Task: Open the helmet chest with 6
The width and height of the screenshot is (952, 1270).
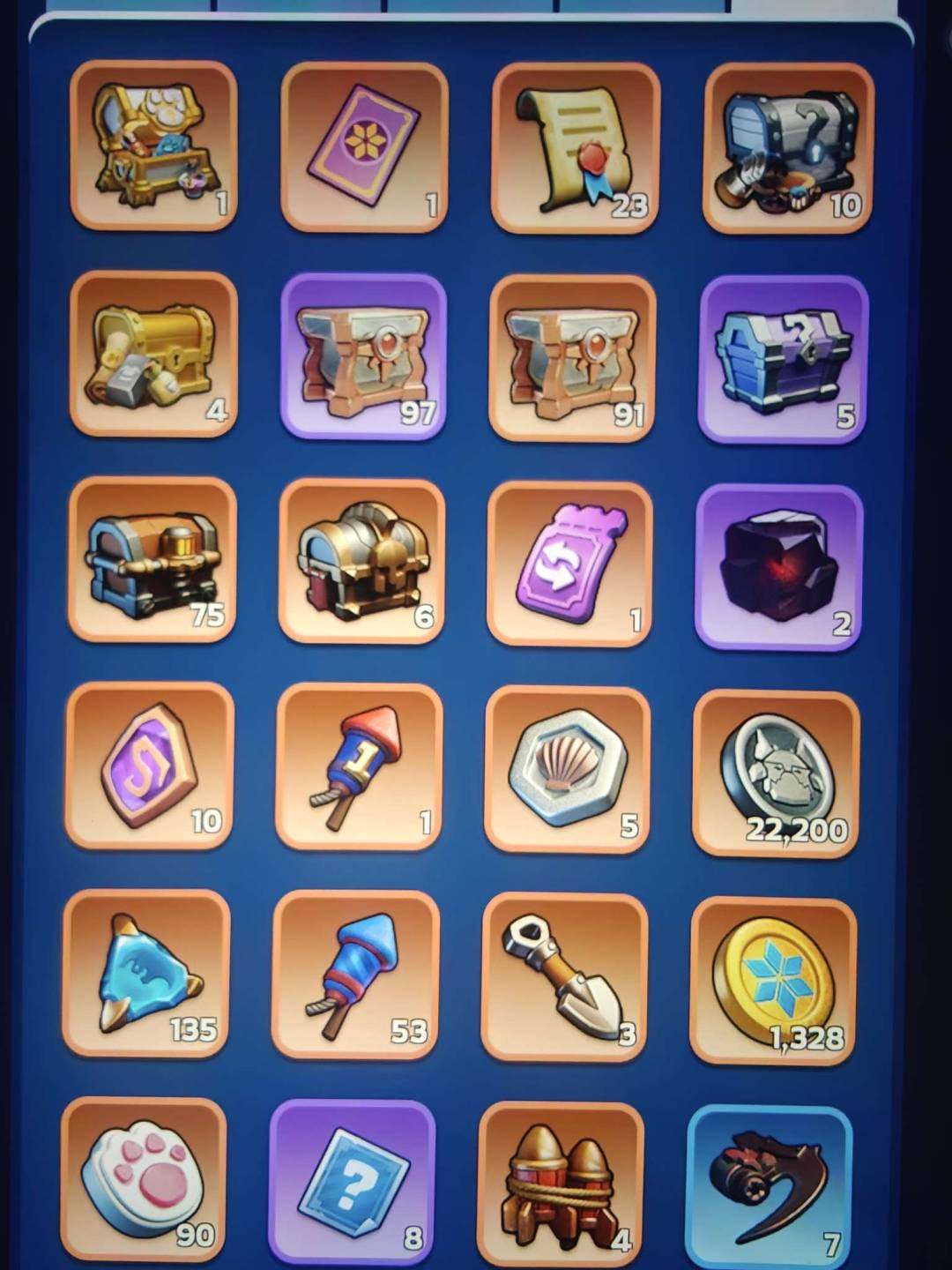Action: click(x=361, y=562)
